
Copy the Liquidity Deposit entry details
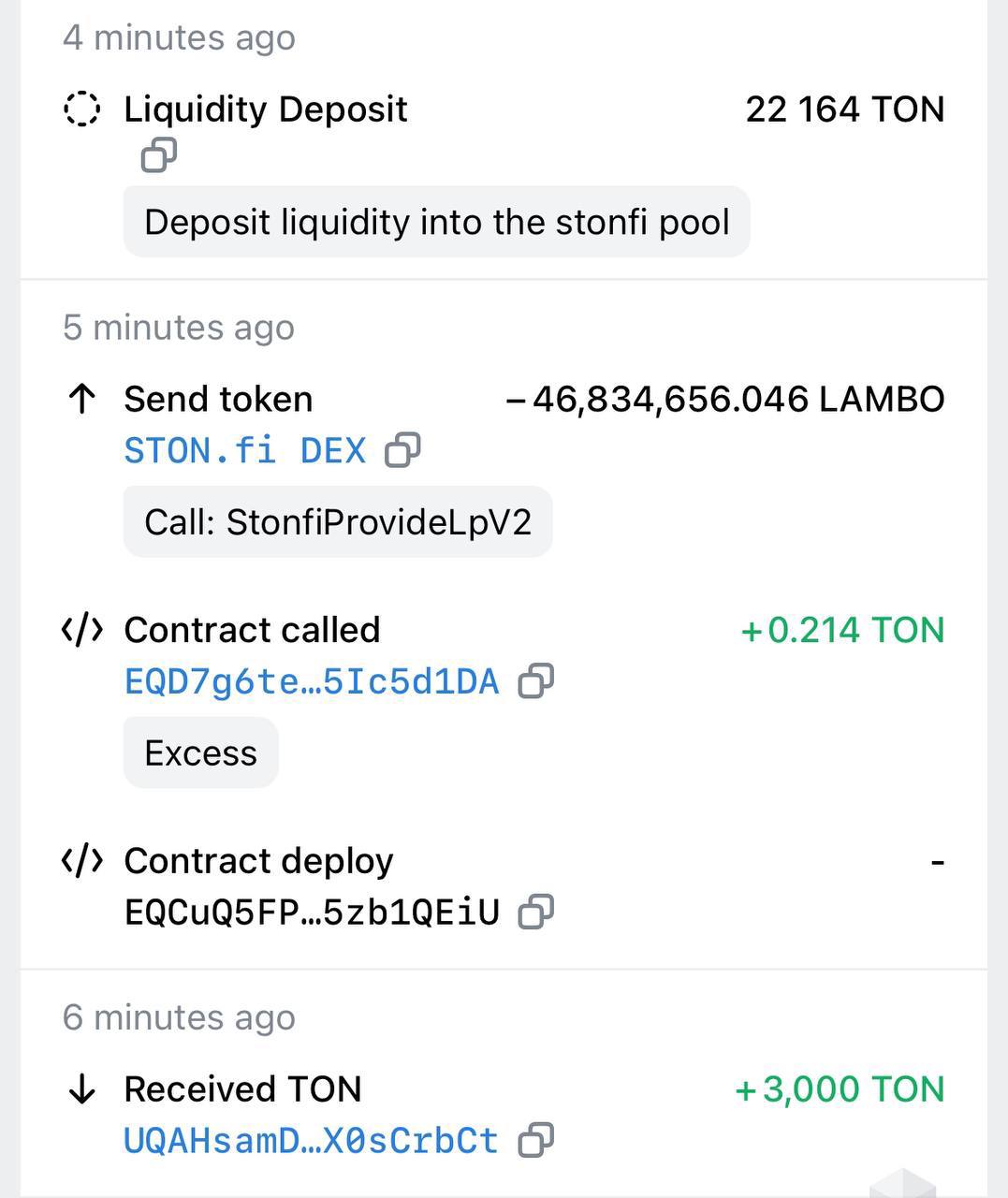click(x=159, y=155)
